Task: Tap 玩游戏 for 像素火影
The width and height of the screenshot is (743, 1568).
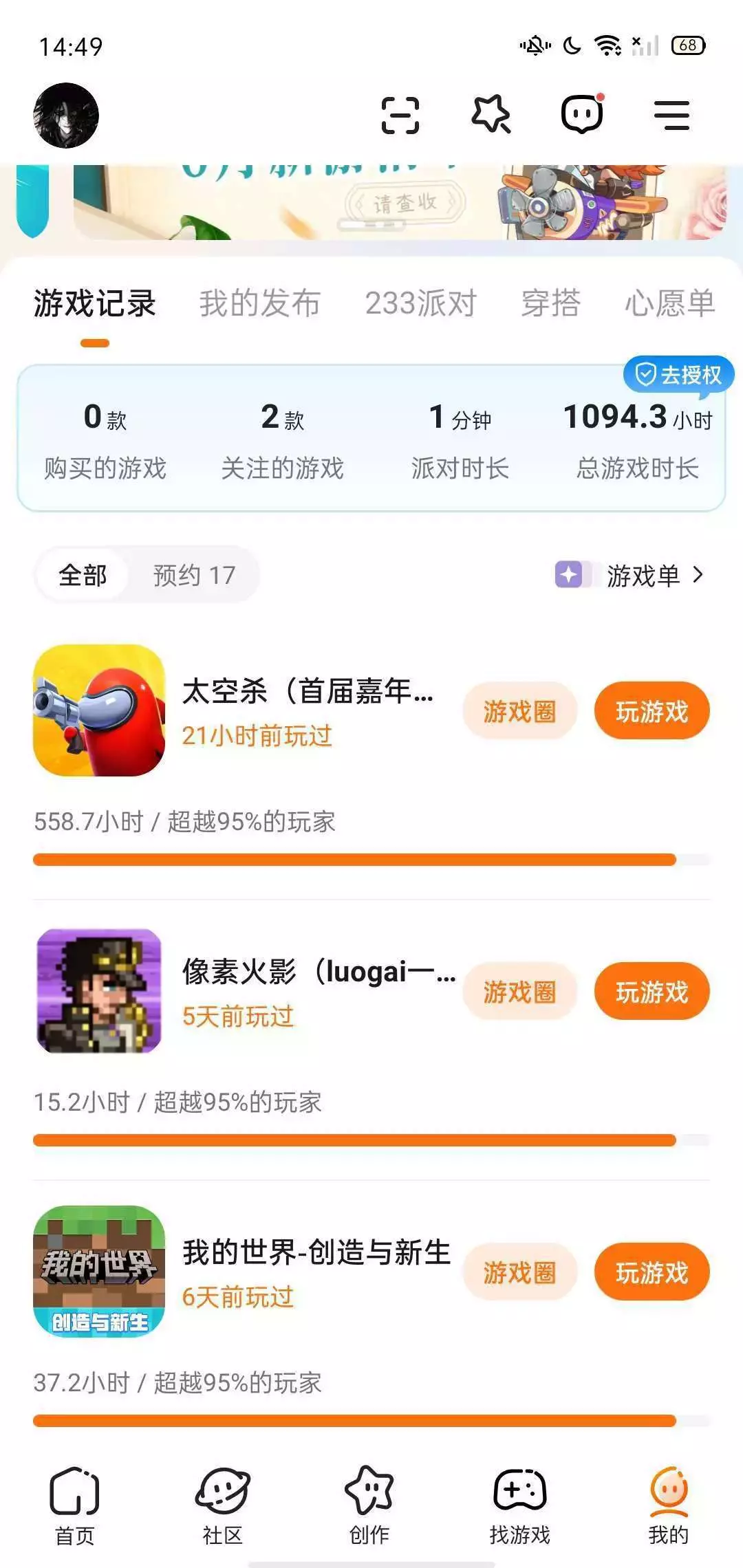Action: [x=652, y=992]
